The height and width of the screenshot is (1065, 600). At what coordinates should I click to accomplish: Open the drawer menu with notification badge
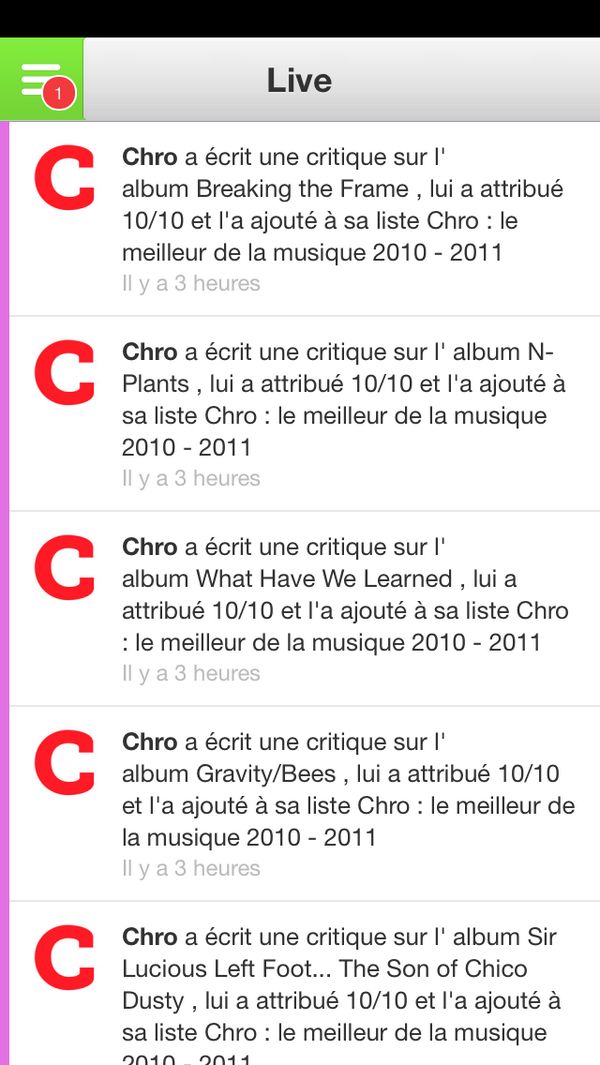click(42, 79)
